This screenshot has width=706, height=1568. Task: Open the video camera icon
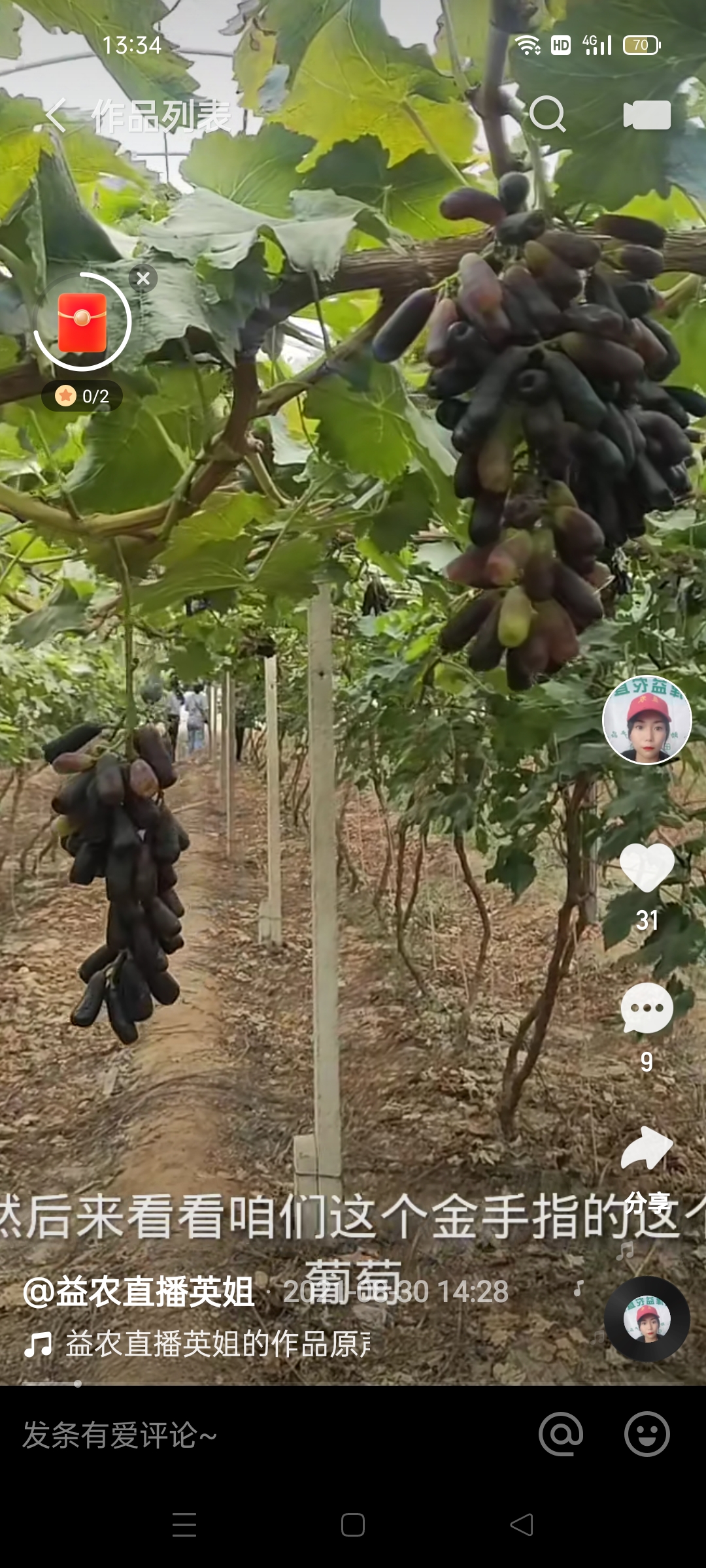pos(647,115)
